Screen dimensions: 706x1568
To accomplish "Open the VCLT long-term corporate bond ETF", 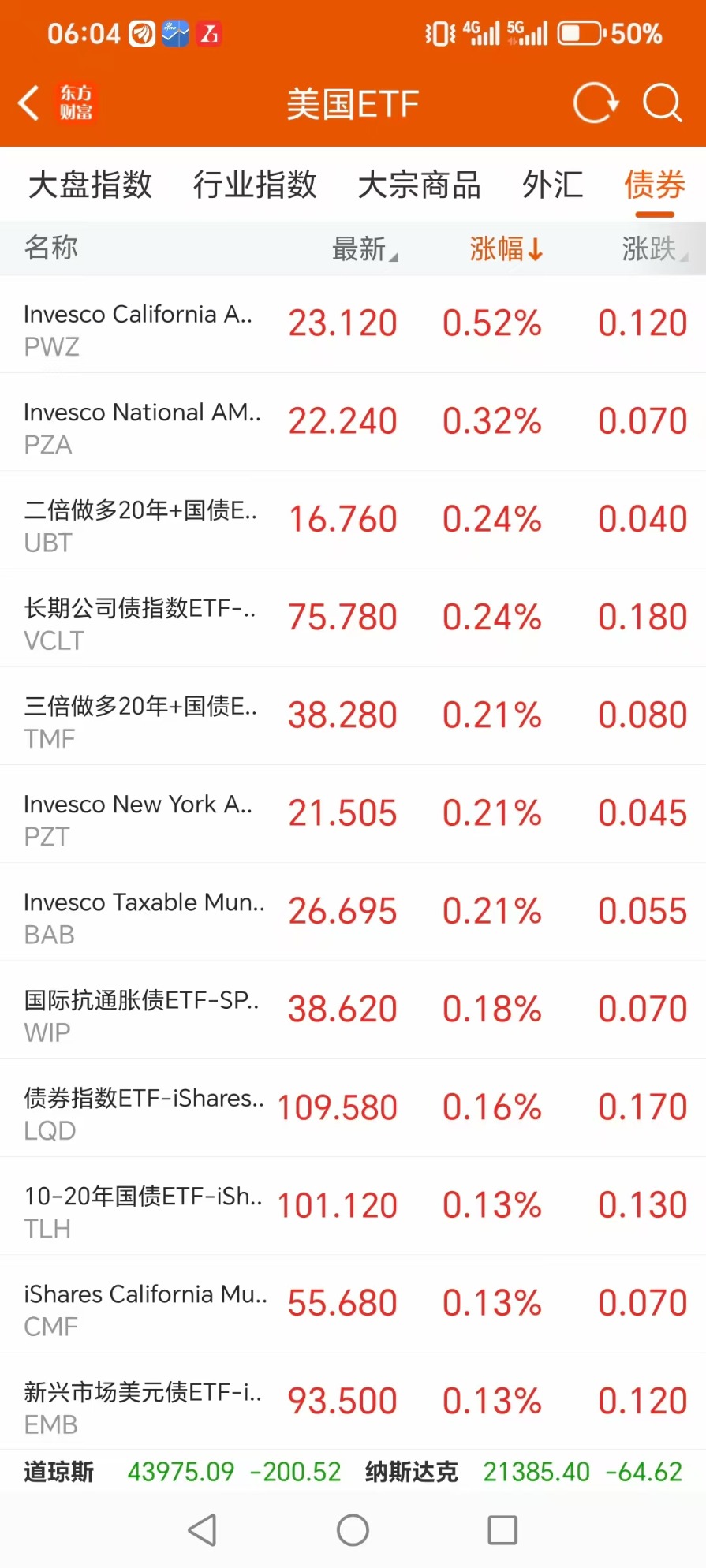I will coord(353,618).
